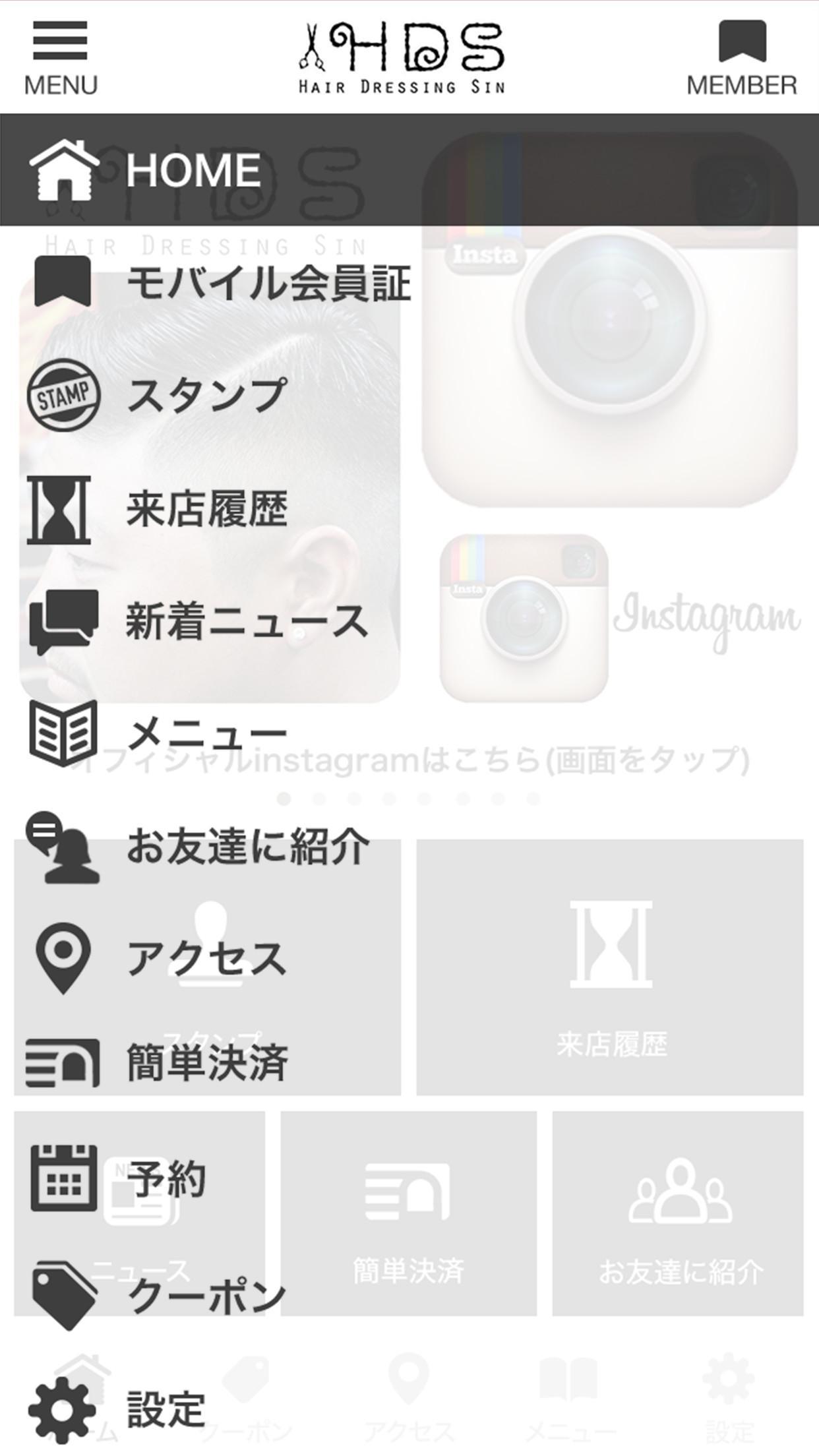Open 来店履歴 in the drawer menu
This screenshot has height=1456, width=819.
click(x=206, y=509)
